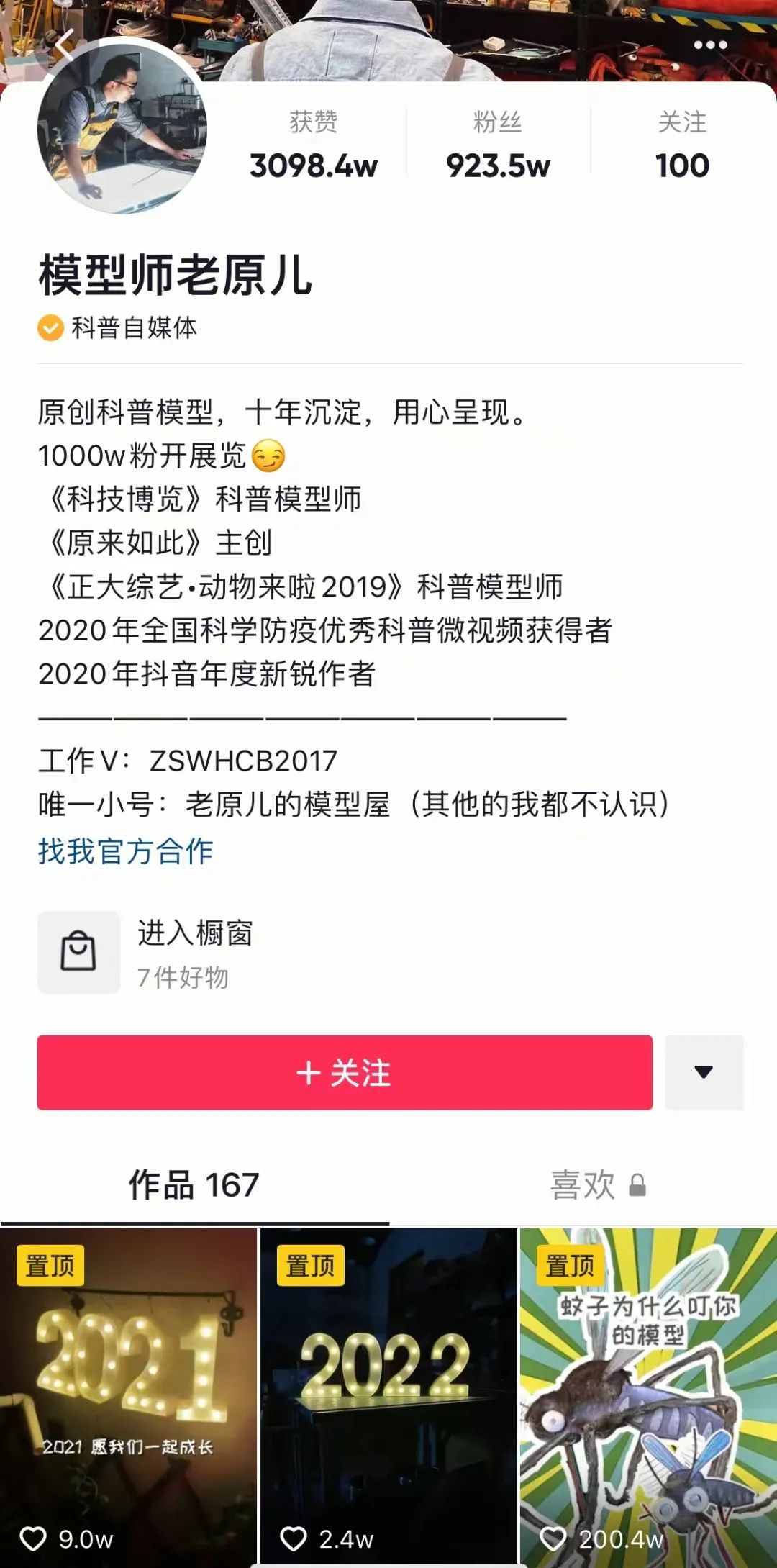The width and height of the screenshot is (777, 1568).
Task: View the profile avatar photo
Action: [x=122, y=130]
